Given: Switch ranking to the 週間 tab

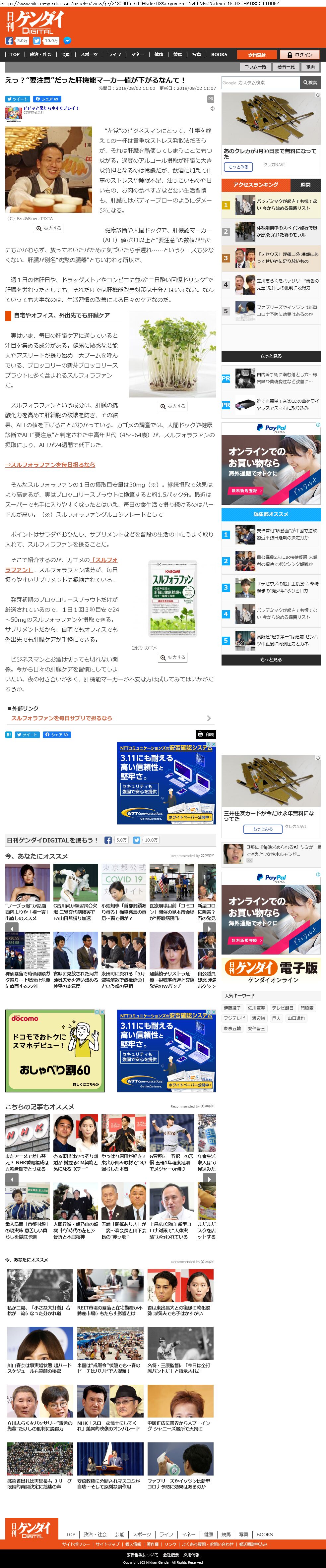Looking at the screenshot, I should pyautogui.click(x=305, y=184).
